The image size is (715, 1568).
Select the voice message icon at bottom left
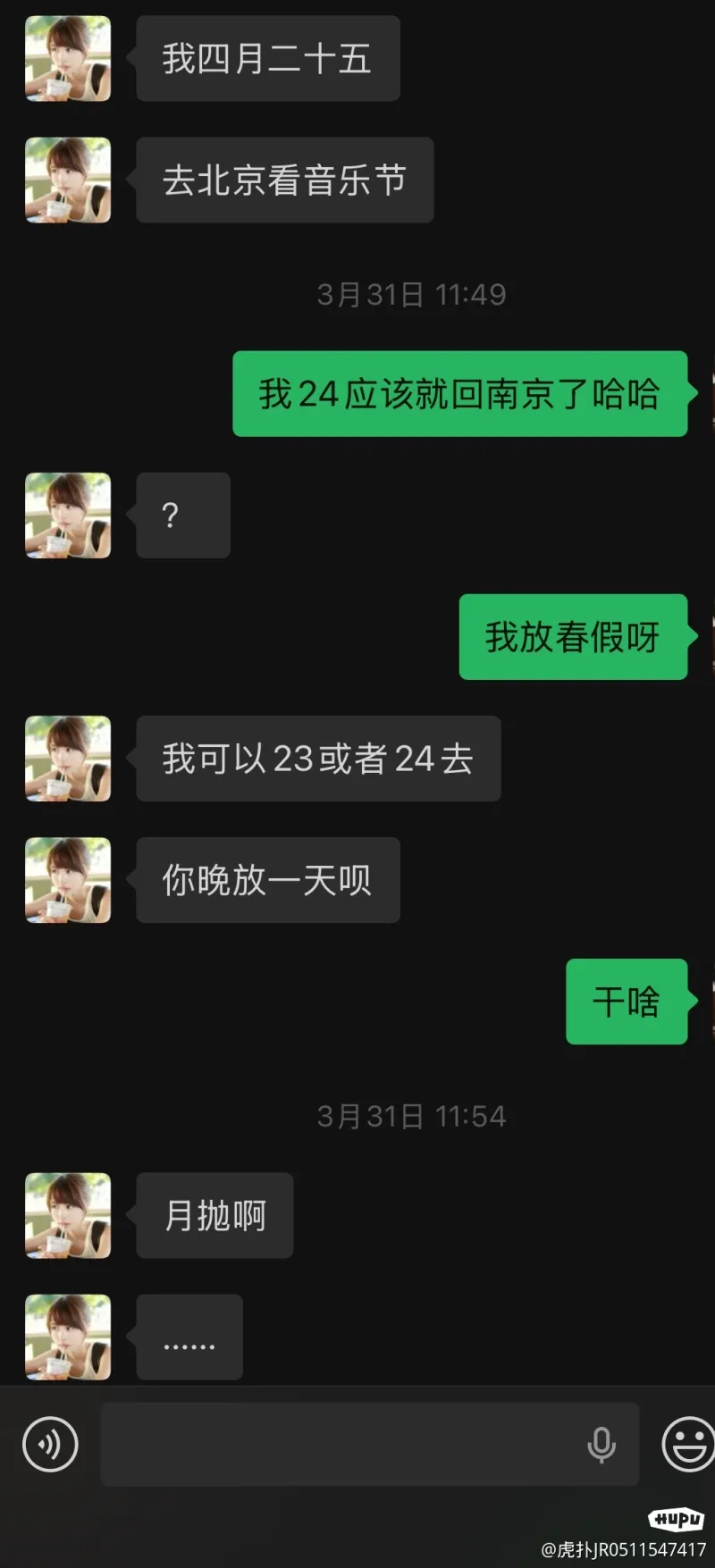click(x=50, y=1445)
